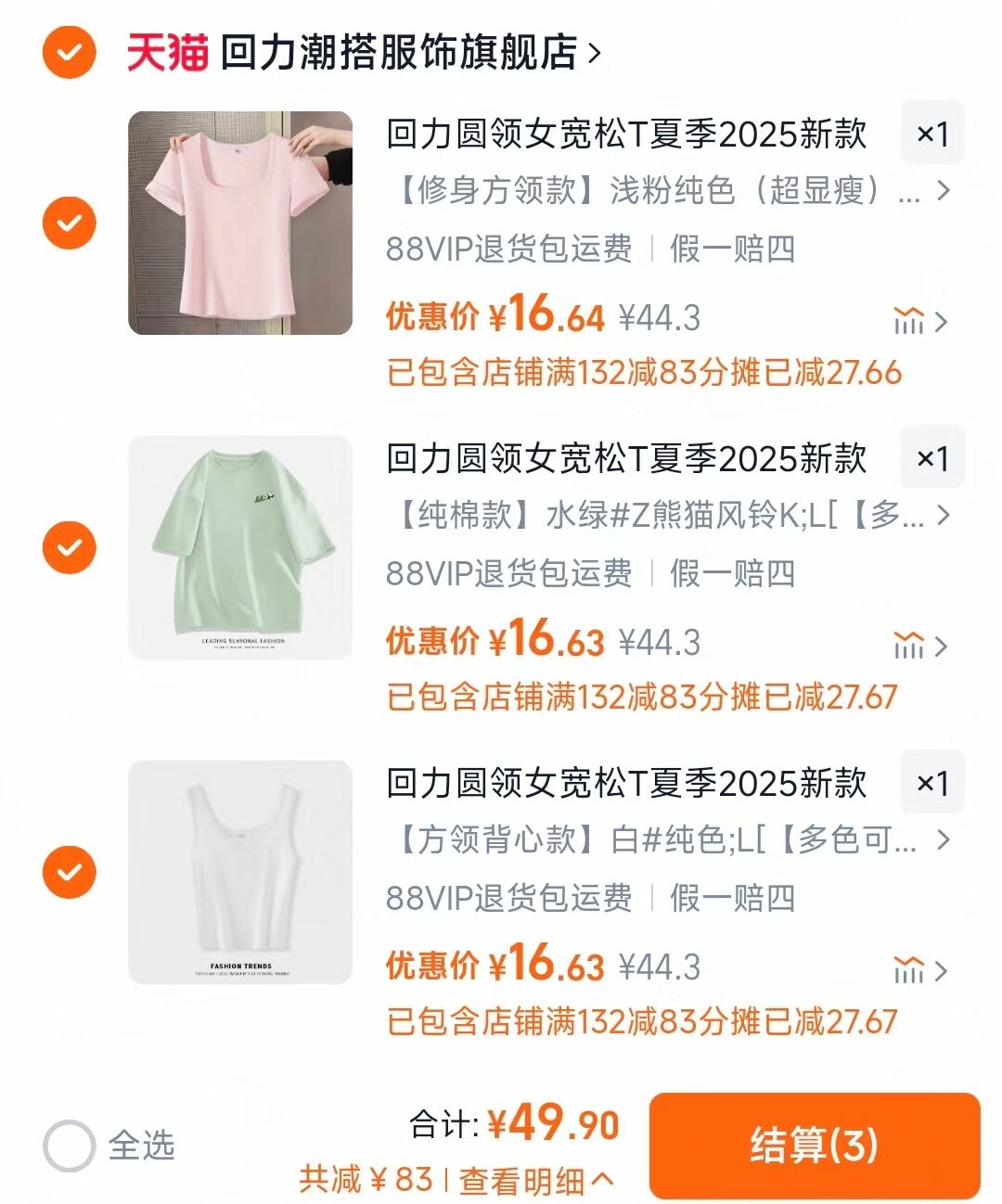Tap the ×1 quantity badge on green shirt
Viewport: 1002px width, 1204px height.
931,456
